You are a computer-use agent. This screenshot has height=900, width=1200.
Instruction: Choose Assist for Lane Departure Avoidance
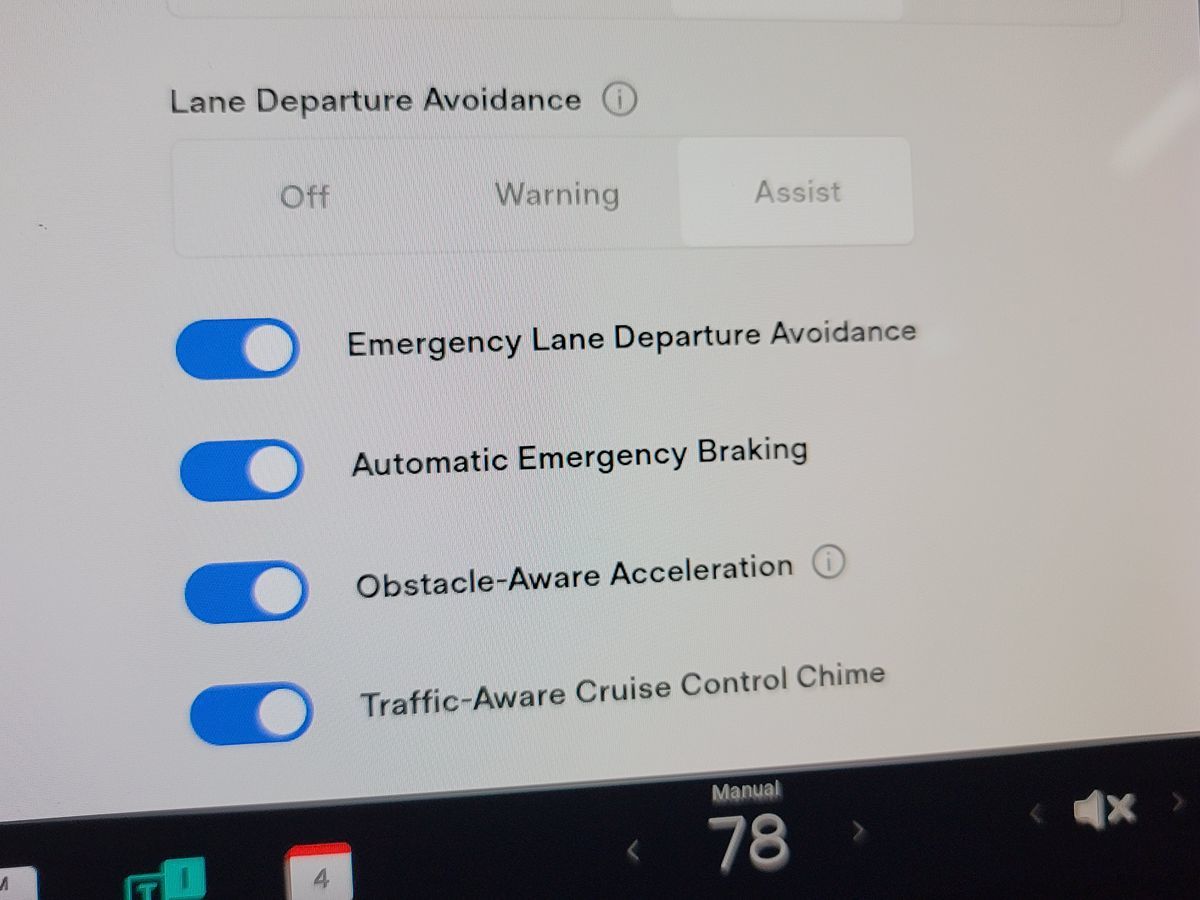[797, 192]
